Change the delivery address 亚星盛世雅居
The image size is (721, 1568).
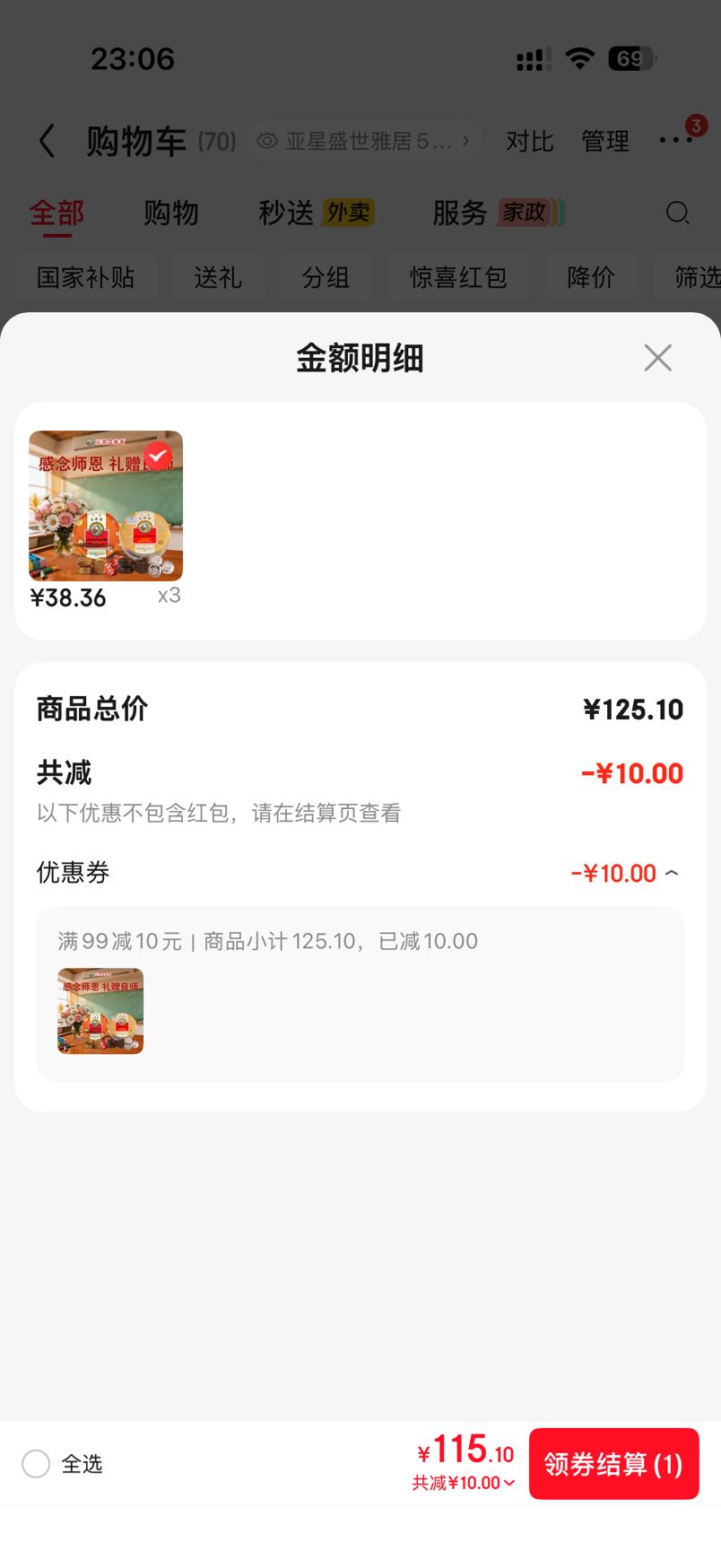(363, 141)
